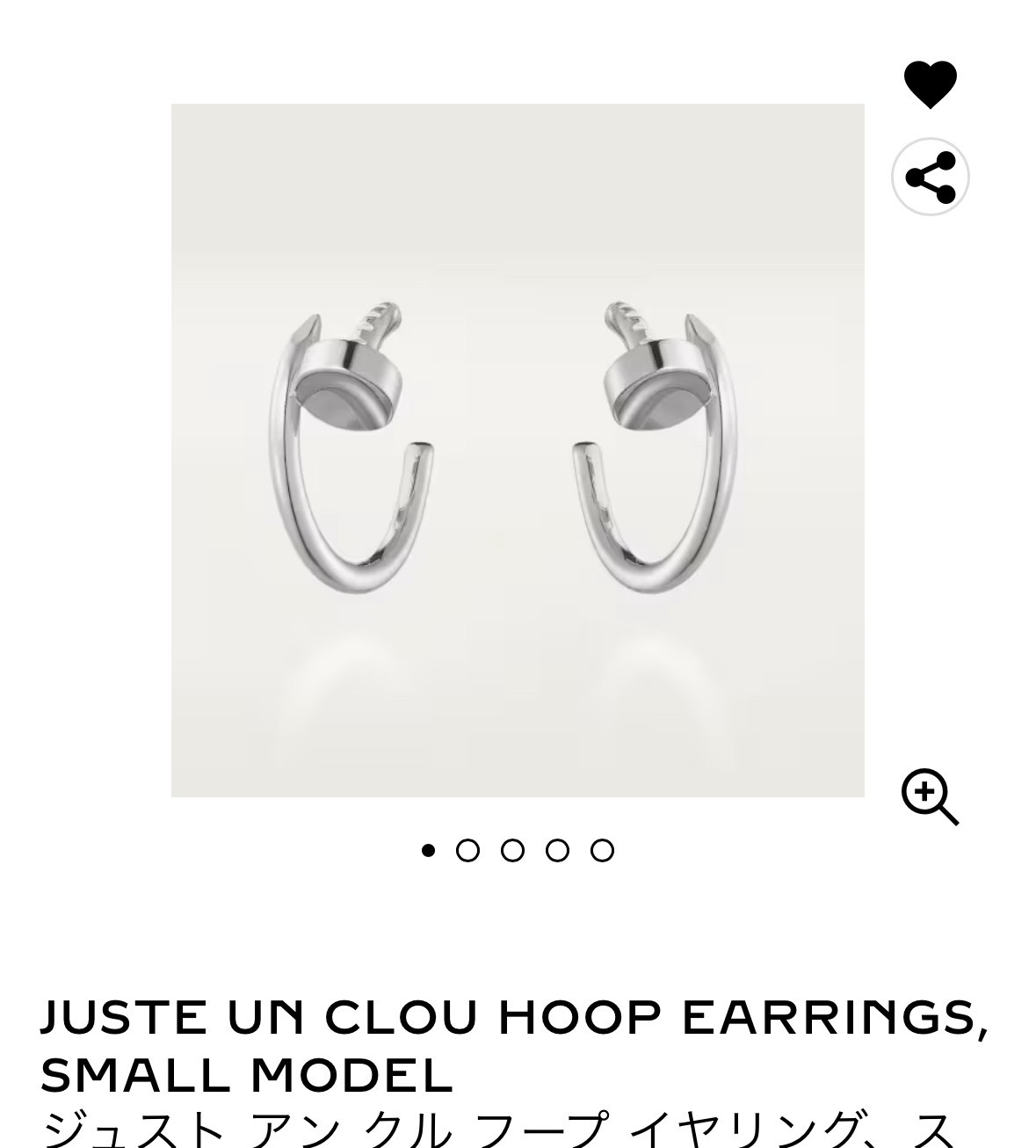The image size is (1036, 1148).
Task: Zoom in on the product image
Action: 930,797
